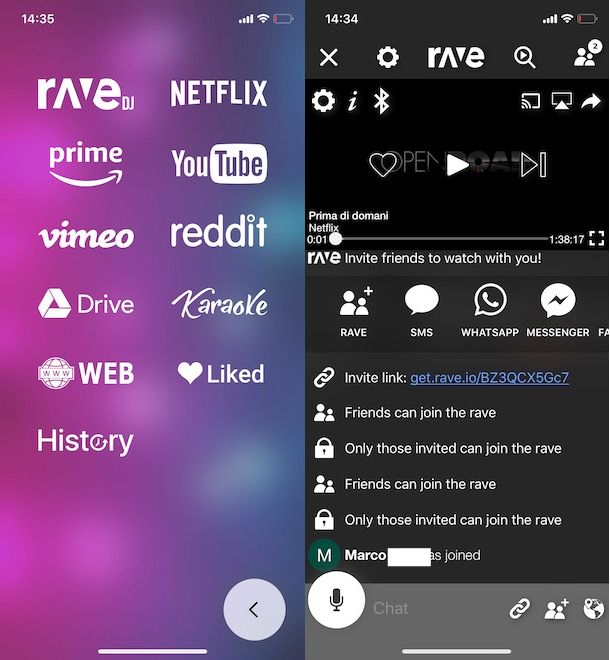Screen dimensions: 610x660
Task: Open the Vimeo source
Action: 86,236
